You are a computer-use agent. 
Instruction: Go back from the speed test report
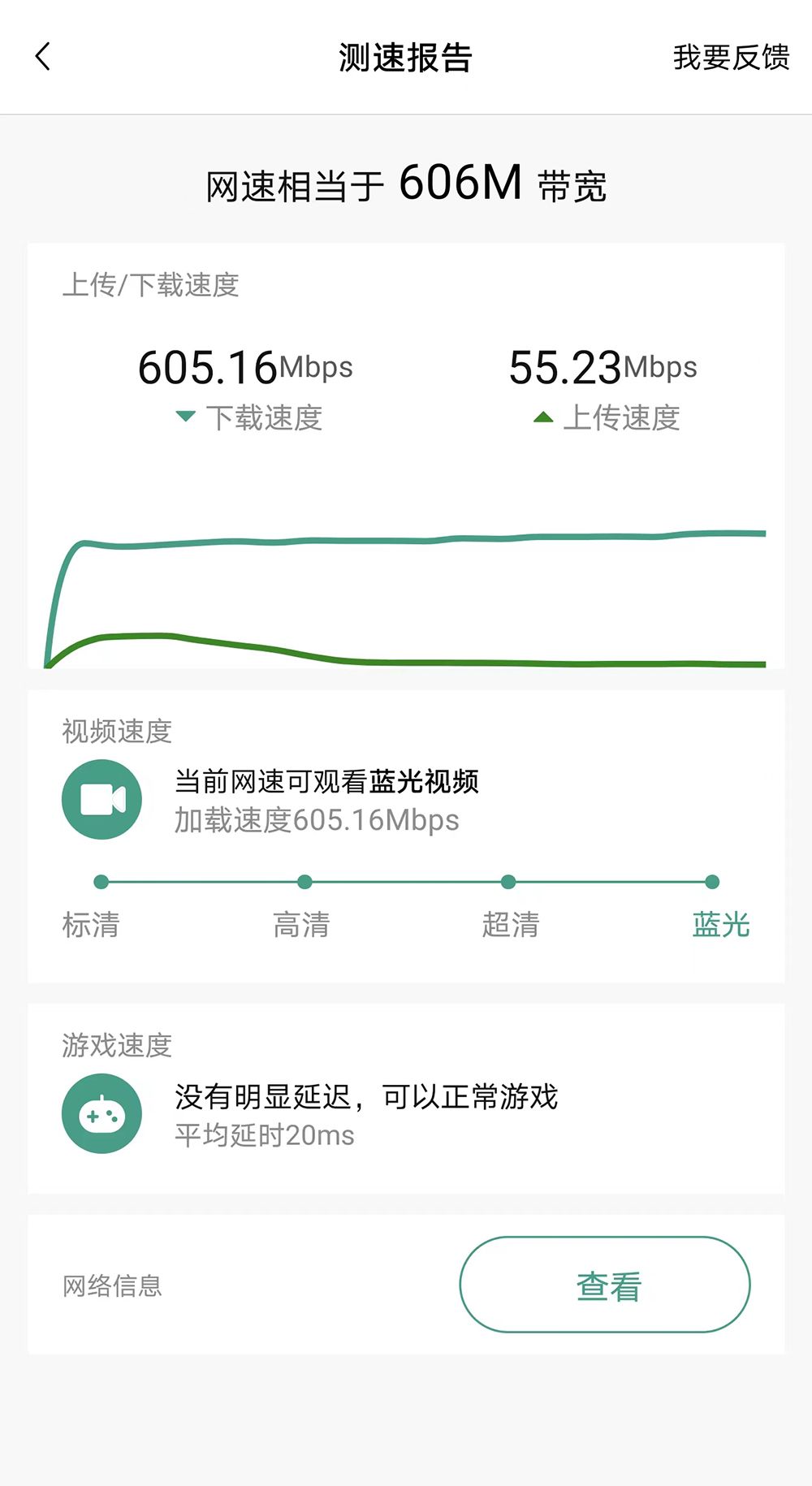click(43, 57)
